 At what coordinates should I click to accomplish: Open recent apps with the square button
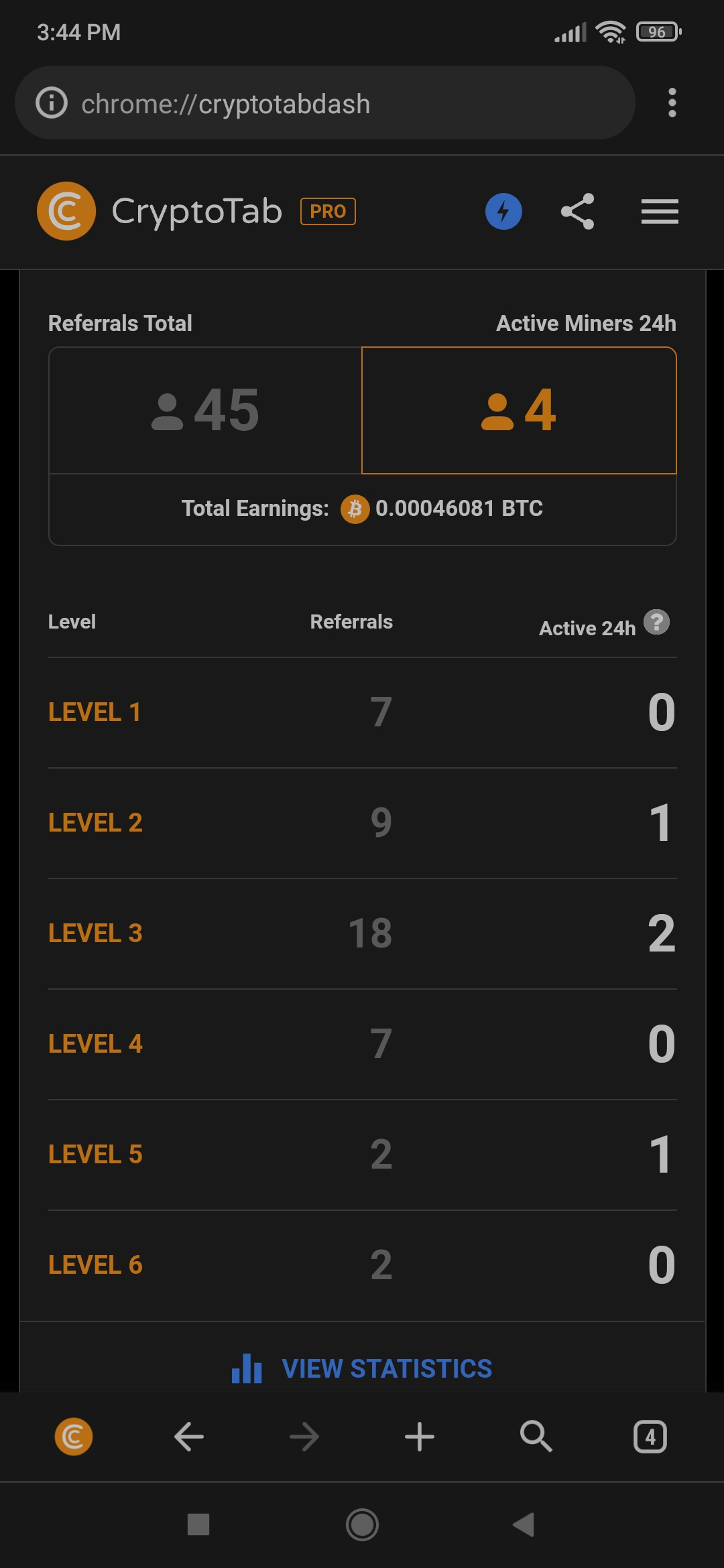coord(198,1524)
